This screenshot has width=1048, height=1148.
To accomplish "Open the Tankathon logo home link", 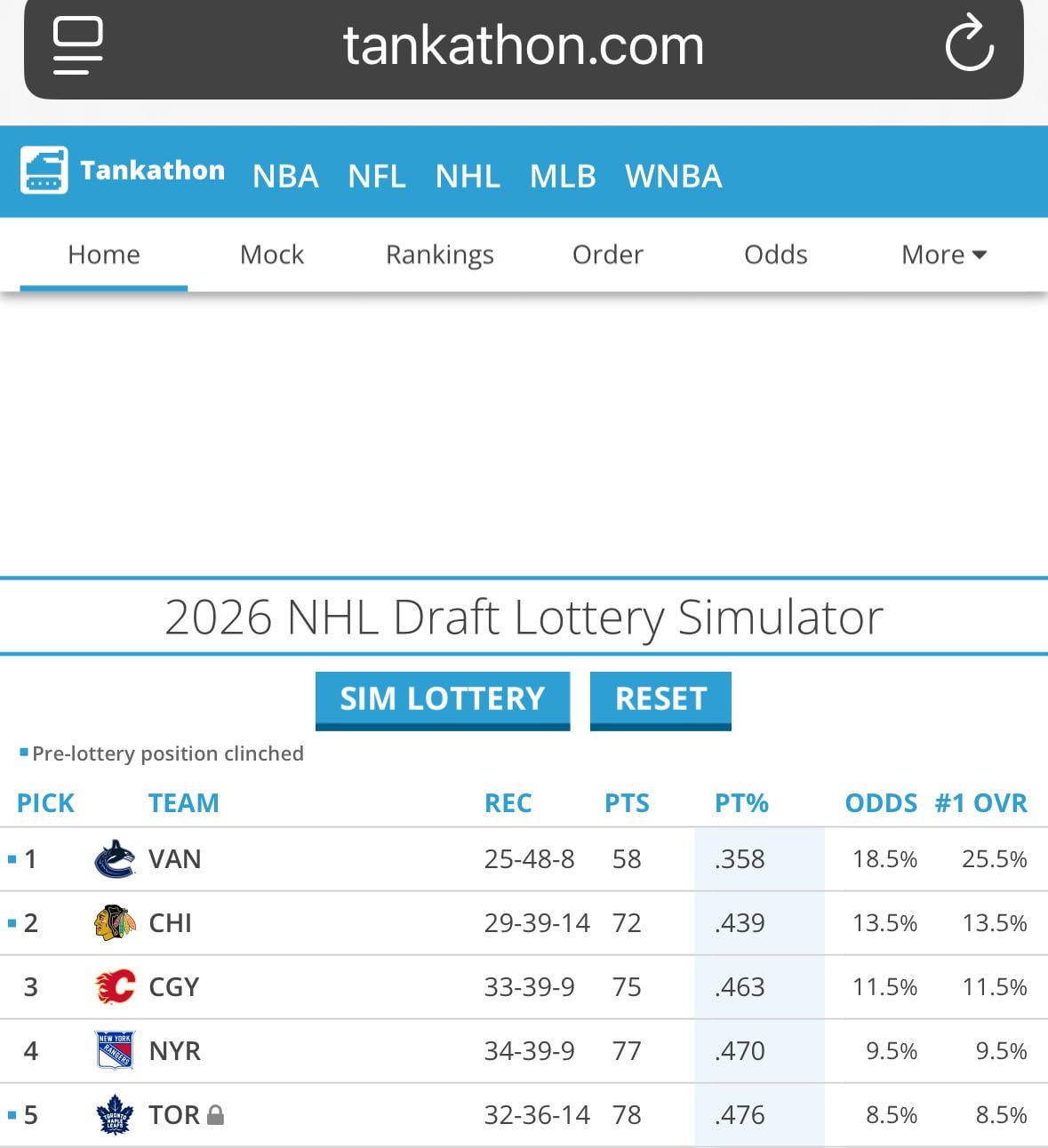I will (x=123, y=171).
